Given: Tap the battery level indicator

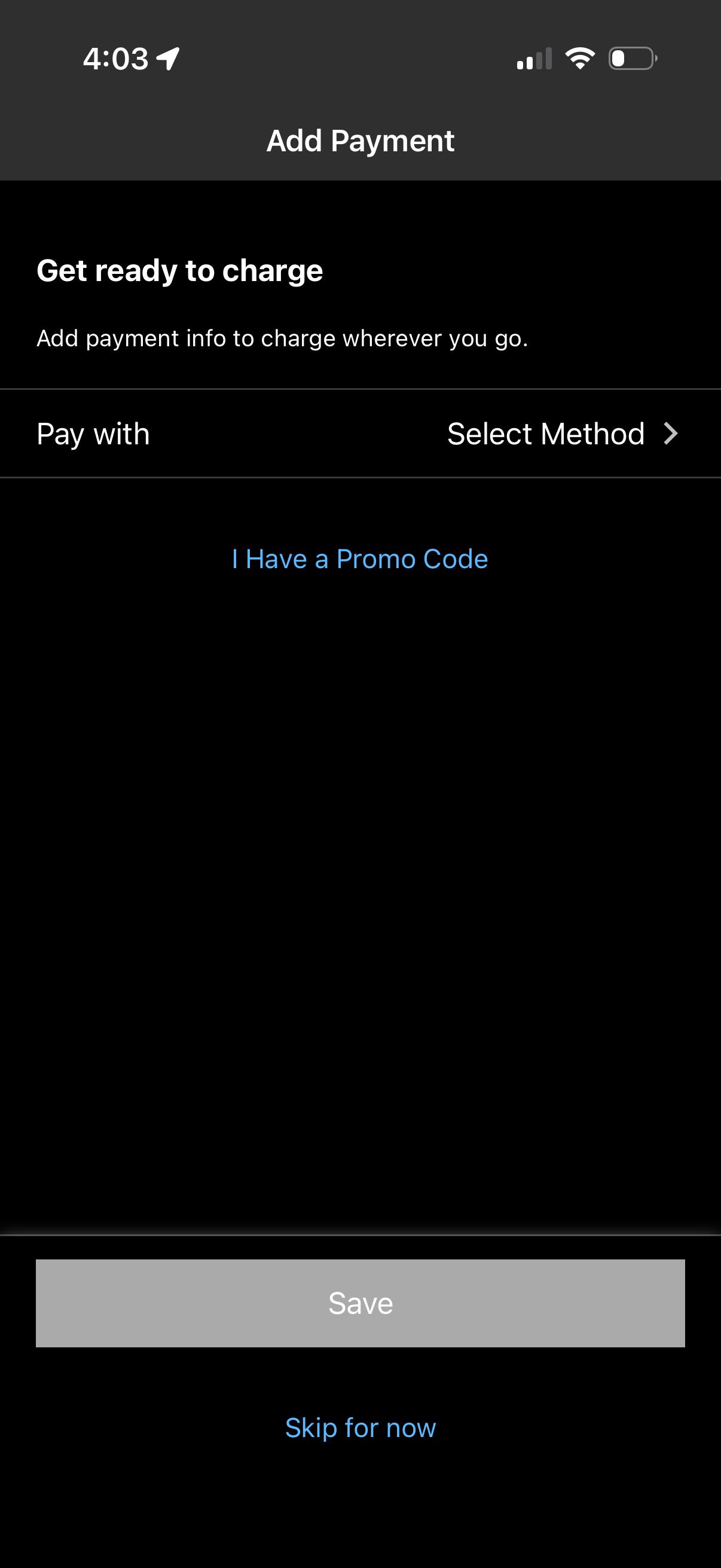Looking at the screenshot, I should (631, 58).
